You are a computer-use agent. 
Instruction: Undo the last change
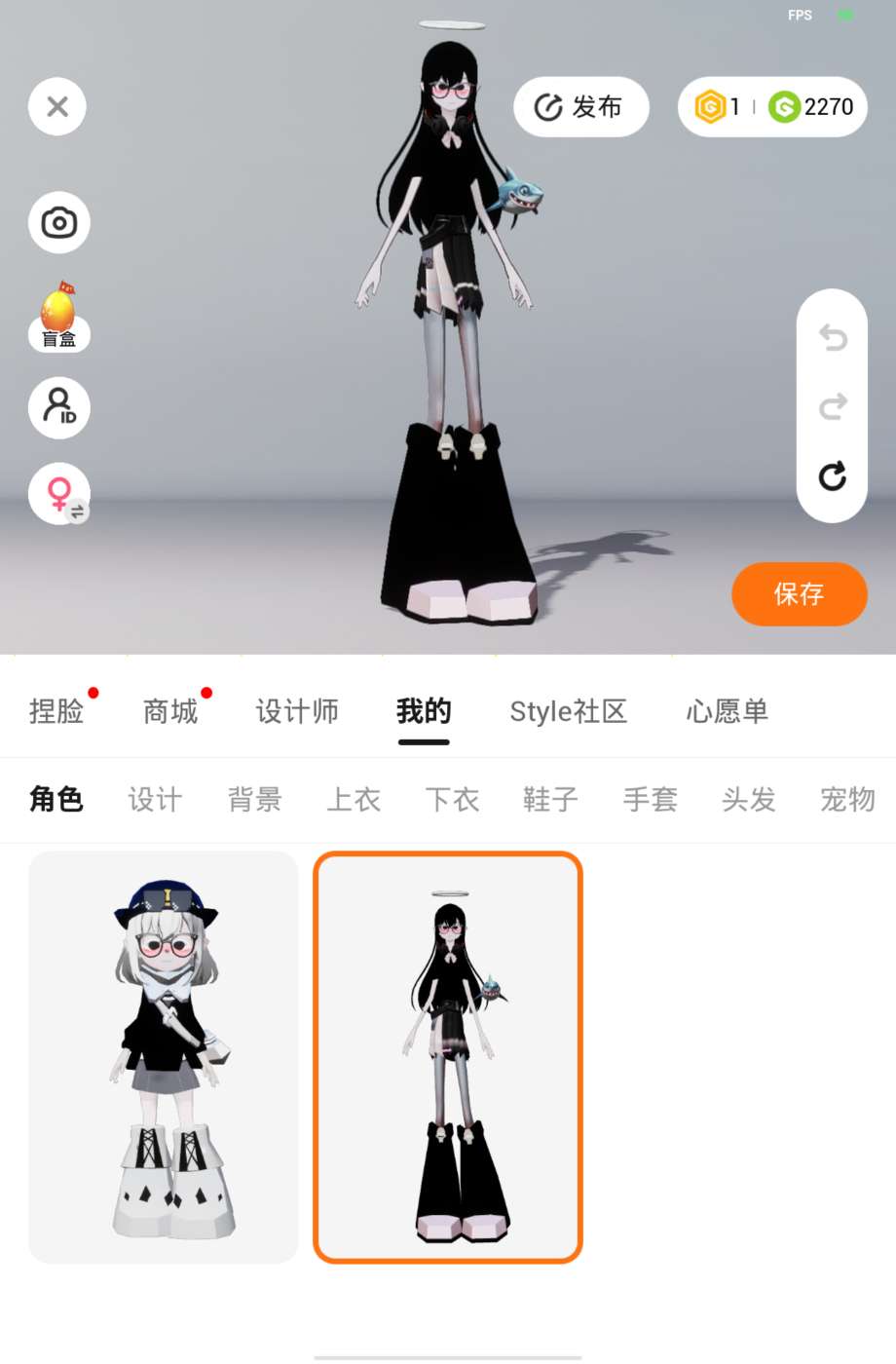833,338
